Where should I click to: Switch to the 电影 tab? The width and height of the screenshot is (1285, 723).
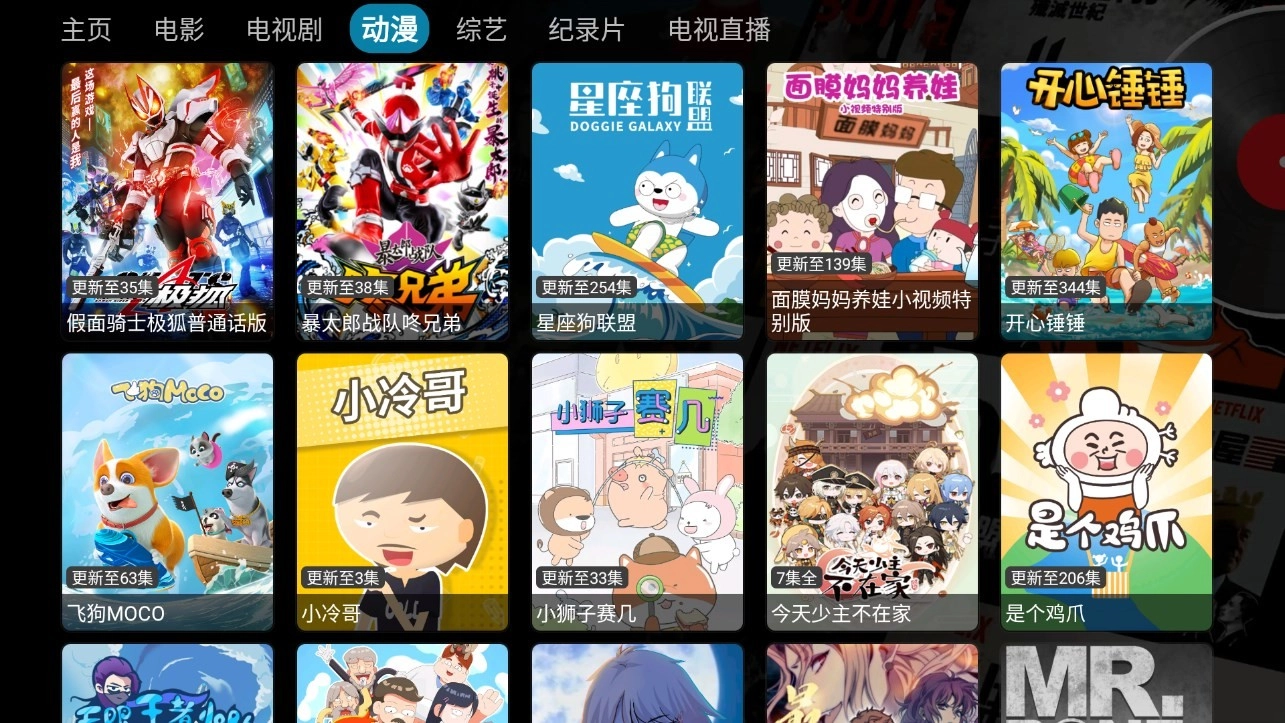point(179,30)
